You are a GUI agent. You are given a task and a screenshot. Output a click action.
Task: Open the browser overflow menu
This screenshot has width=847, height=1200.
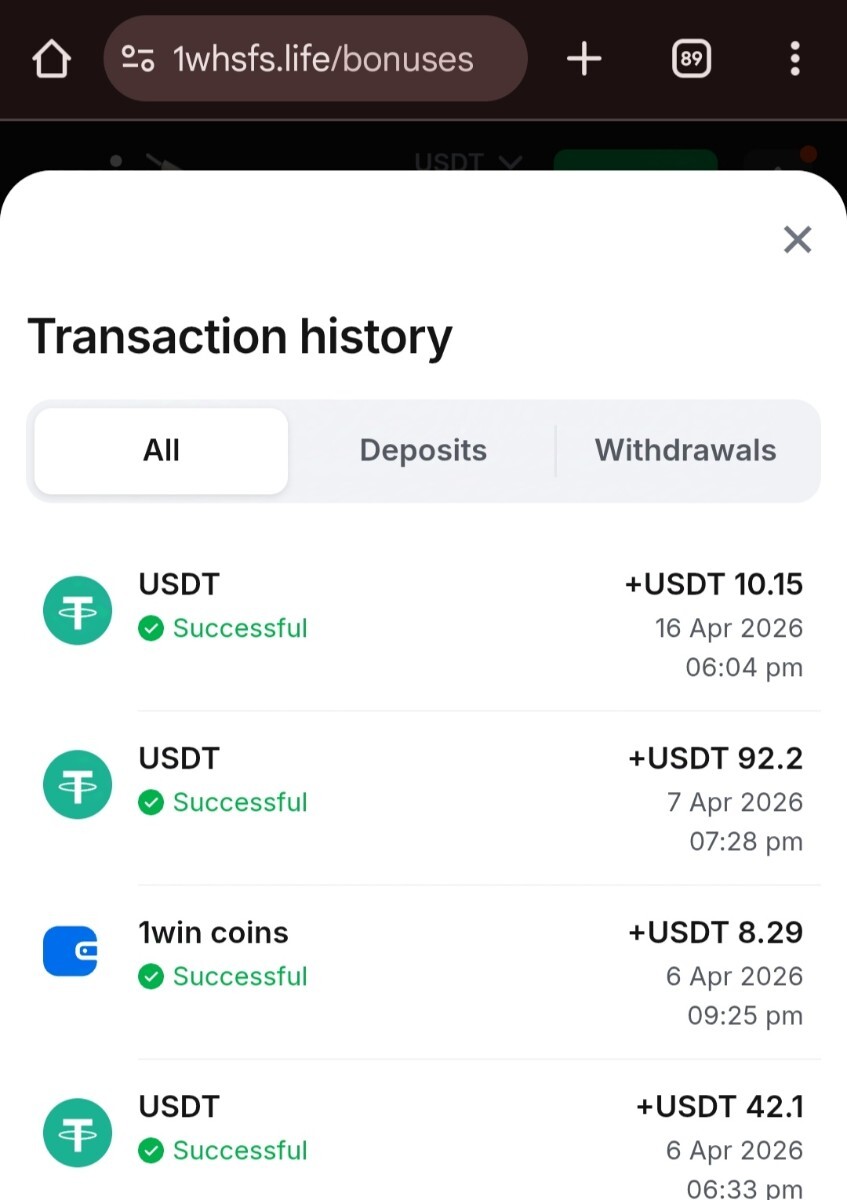click(795, 59)
